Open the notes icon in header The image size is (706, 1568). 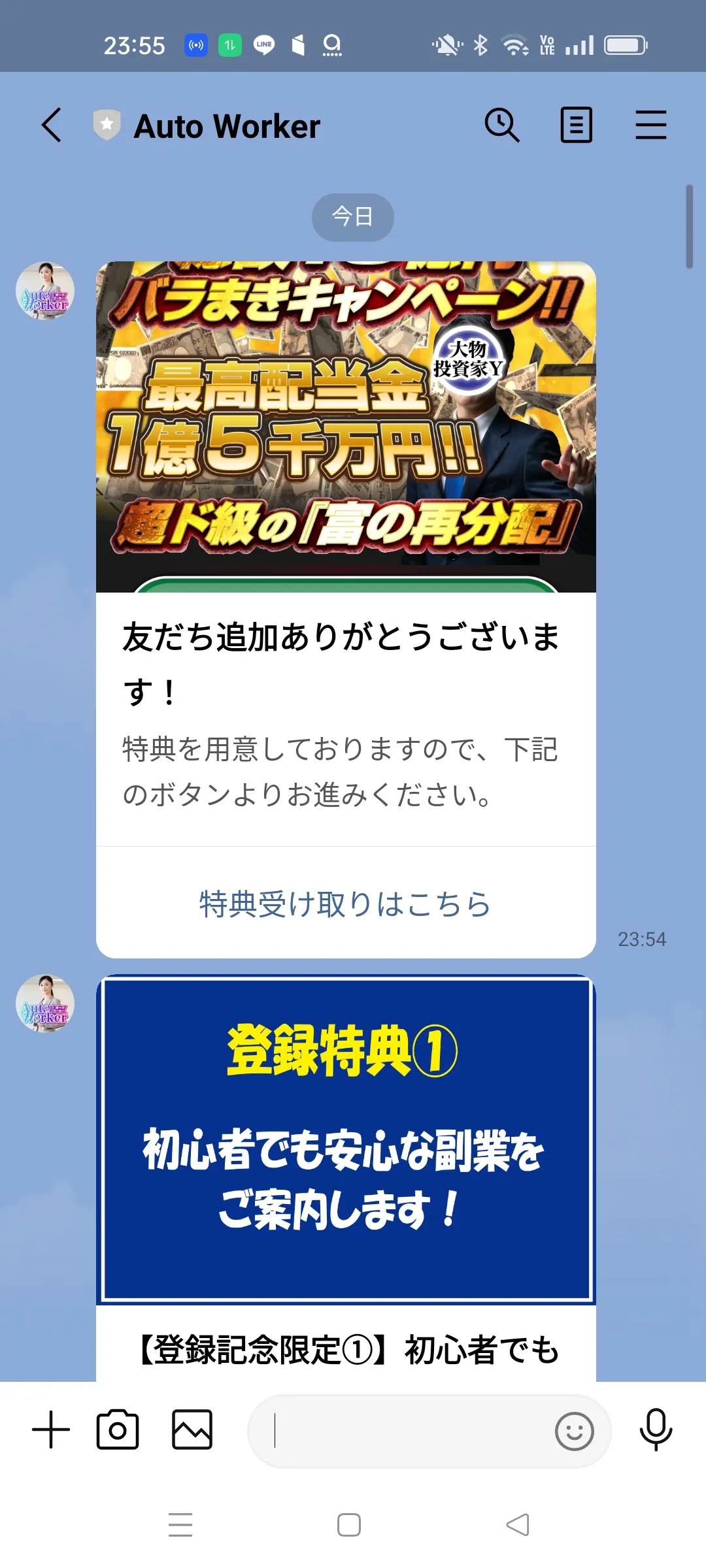tap(576, 125)
